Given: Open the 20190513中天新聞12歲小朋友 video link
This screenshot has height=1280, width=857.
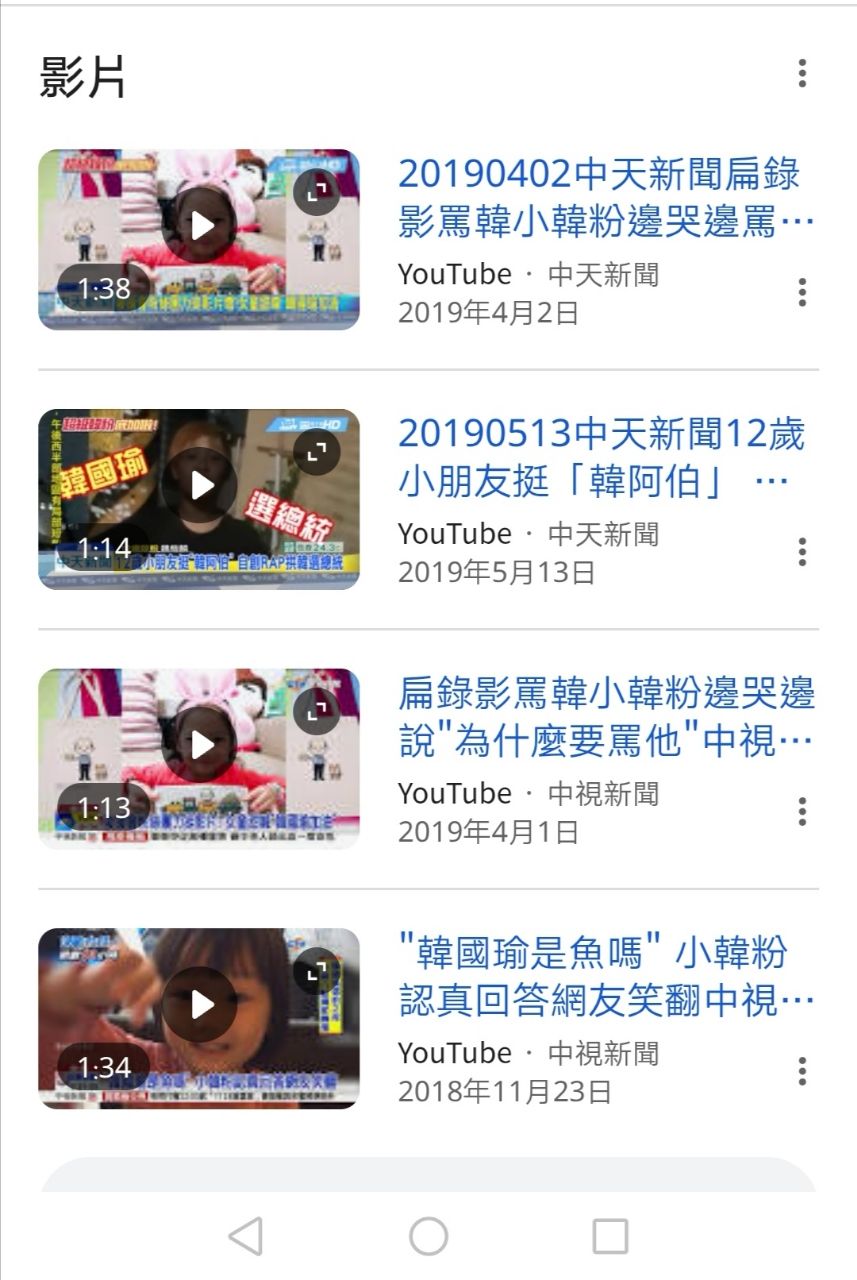Looking at the screenshot, I should click(600, 457).
